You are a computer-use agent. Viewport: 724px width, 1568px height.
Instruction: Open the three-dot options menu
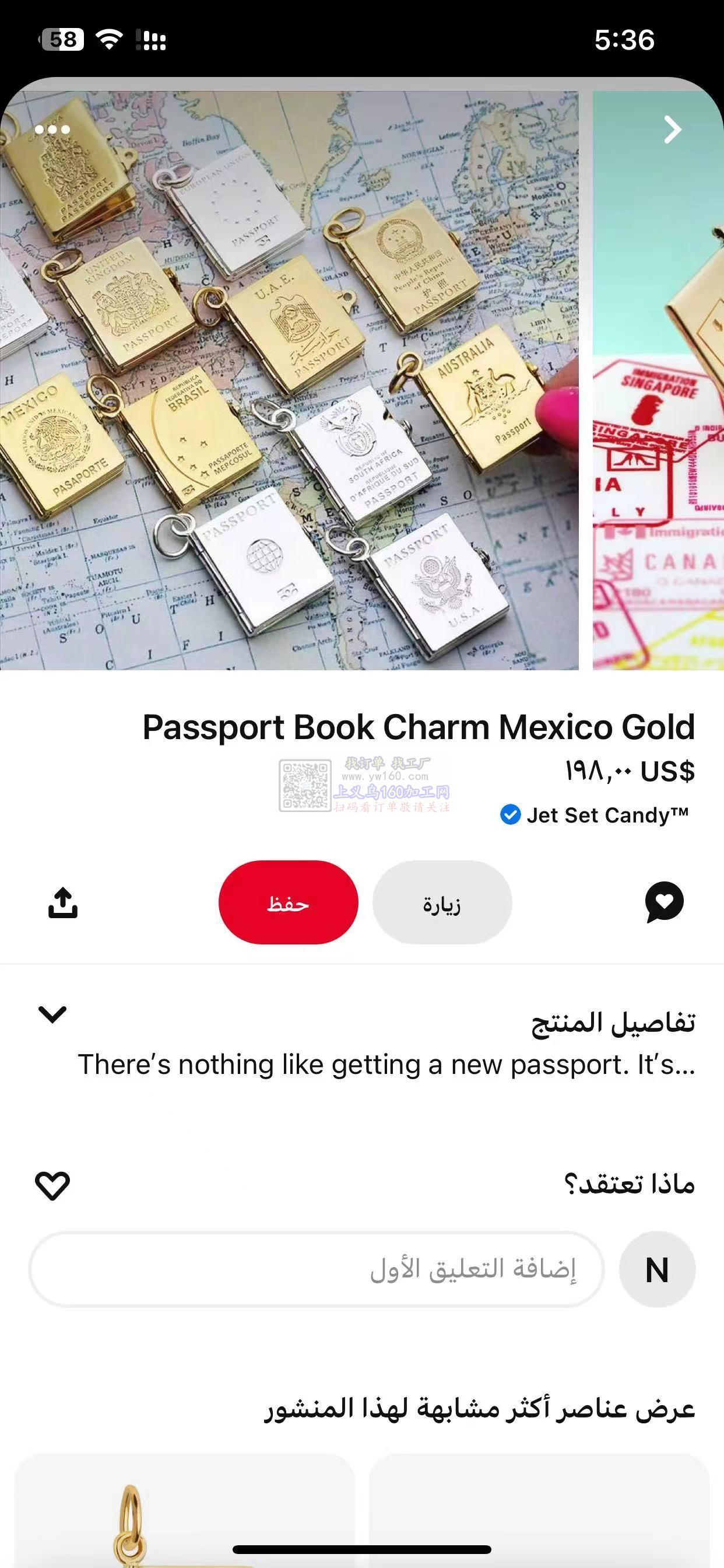point(52,129)
